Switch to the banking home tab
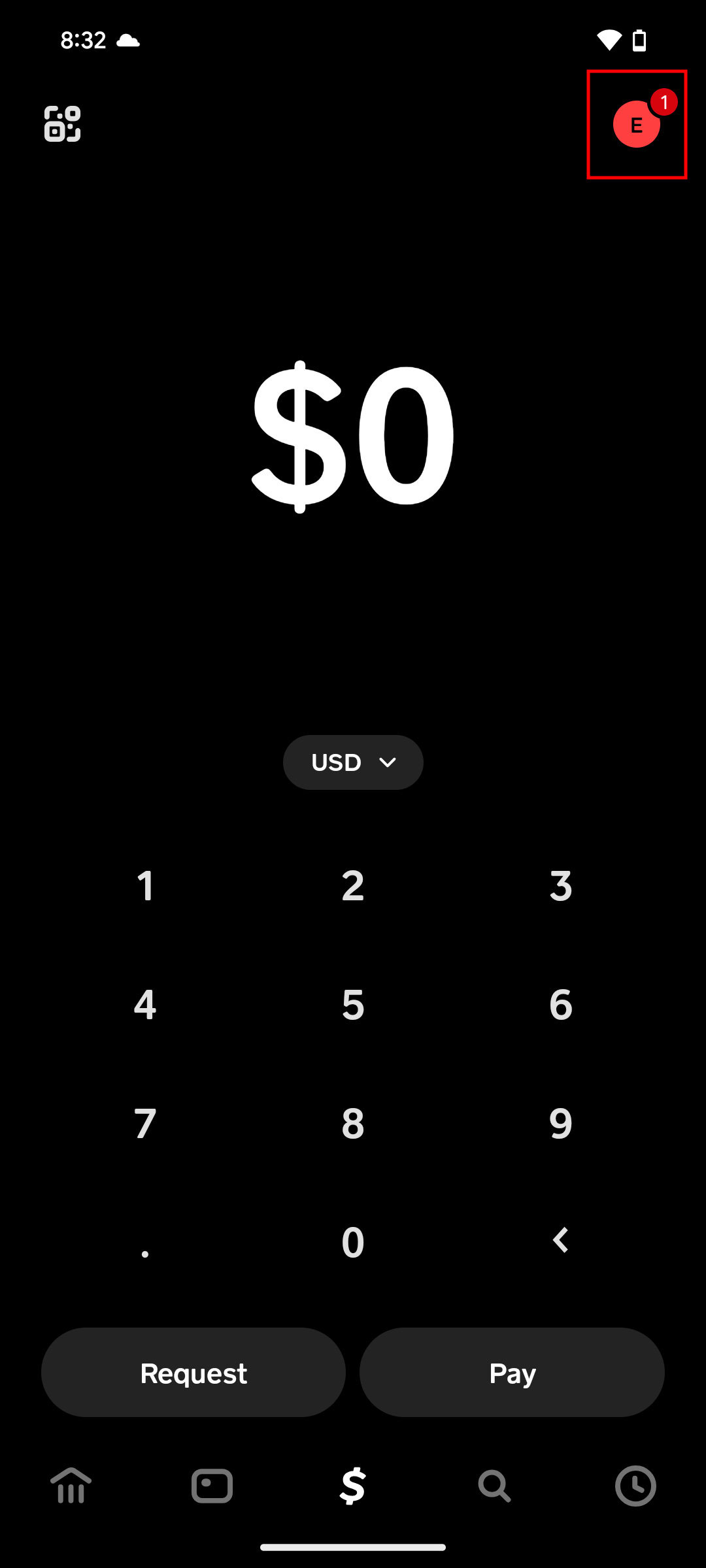Image resolution: width=706 pixels, height=1568 pixels. tap(71, 1486)
